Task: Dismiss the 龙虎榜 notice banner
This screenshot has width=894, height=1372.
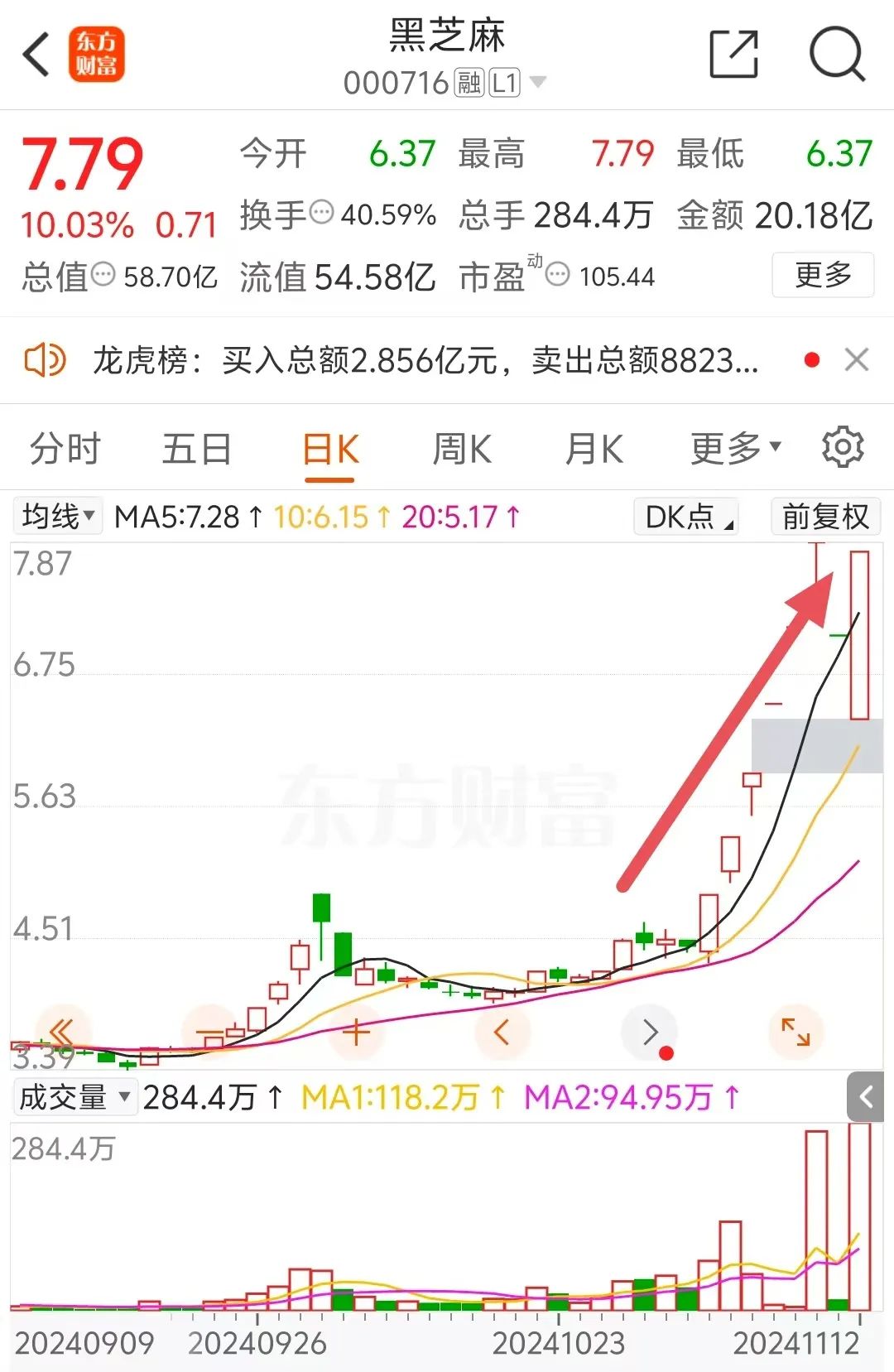Action: [x=856, y=360]
